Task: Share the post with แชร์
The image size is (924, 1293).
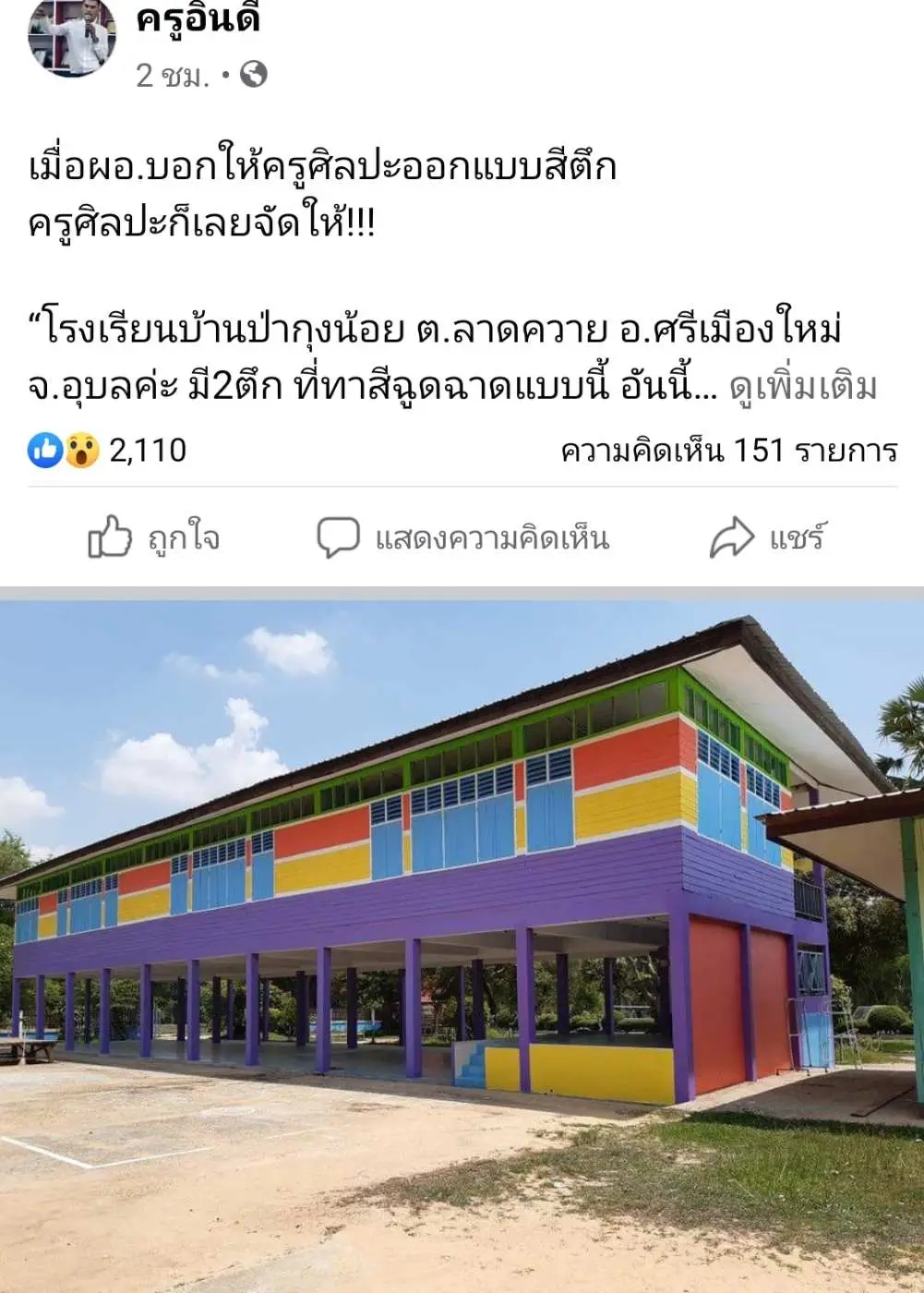Action: click(767, 538)
